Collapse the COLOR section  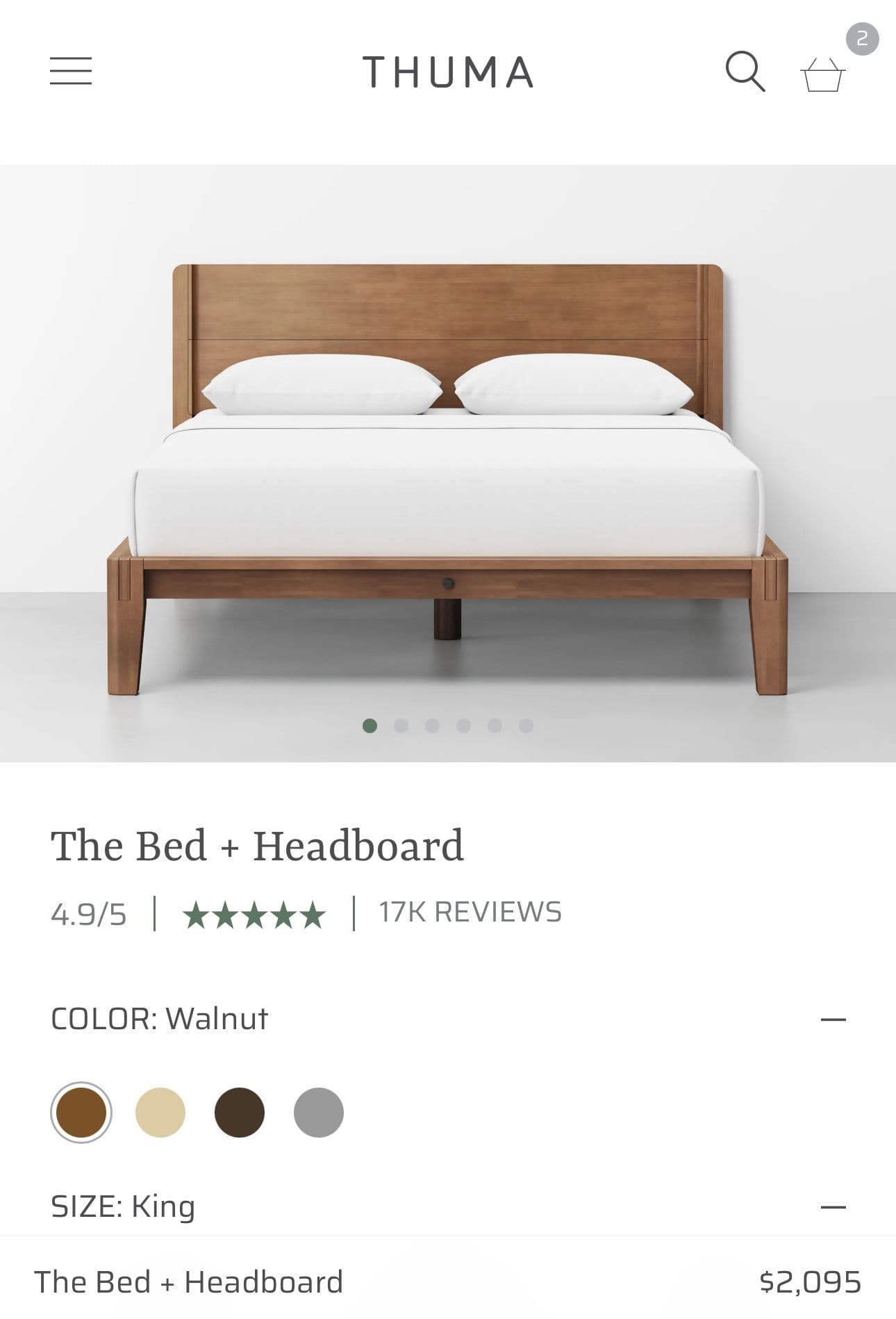833,1019
